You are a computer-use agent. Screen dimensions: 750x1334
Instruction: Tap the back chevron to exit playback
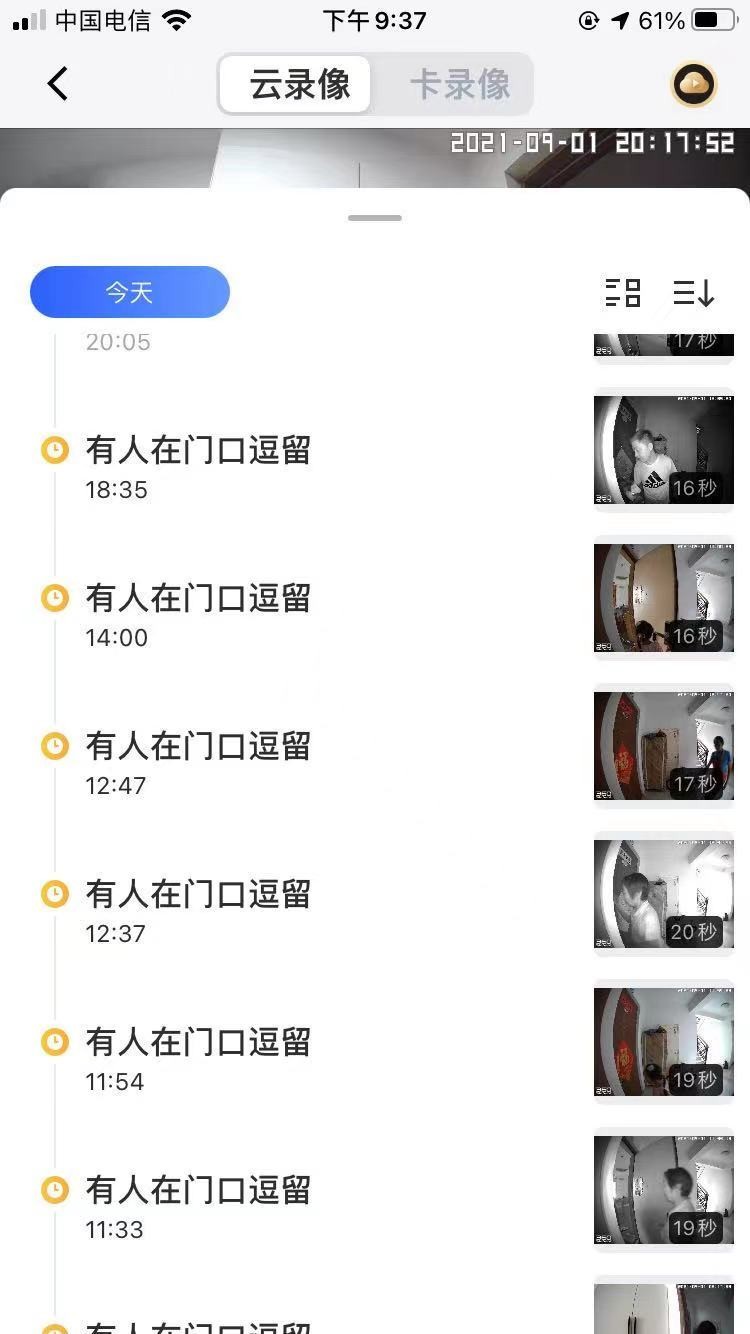(57, 84)
